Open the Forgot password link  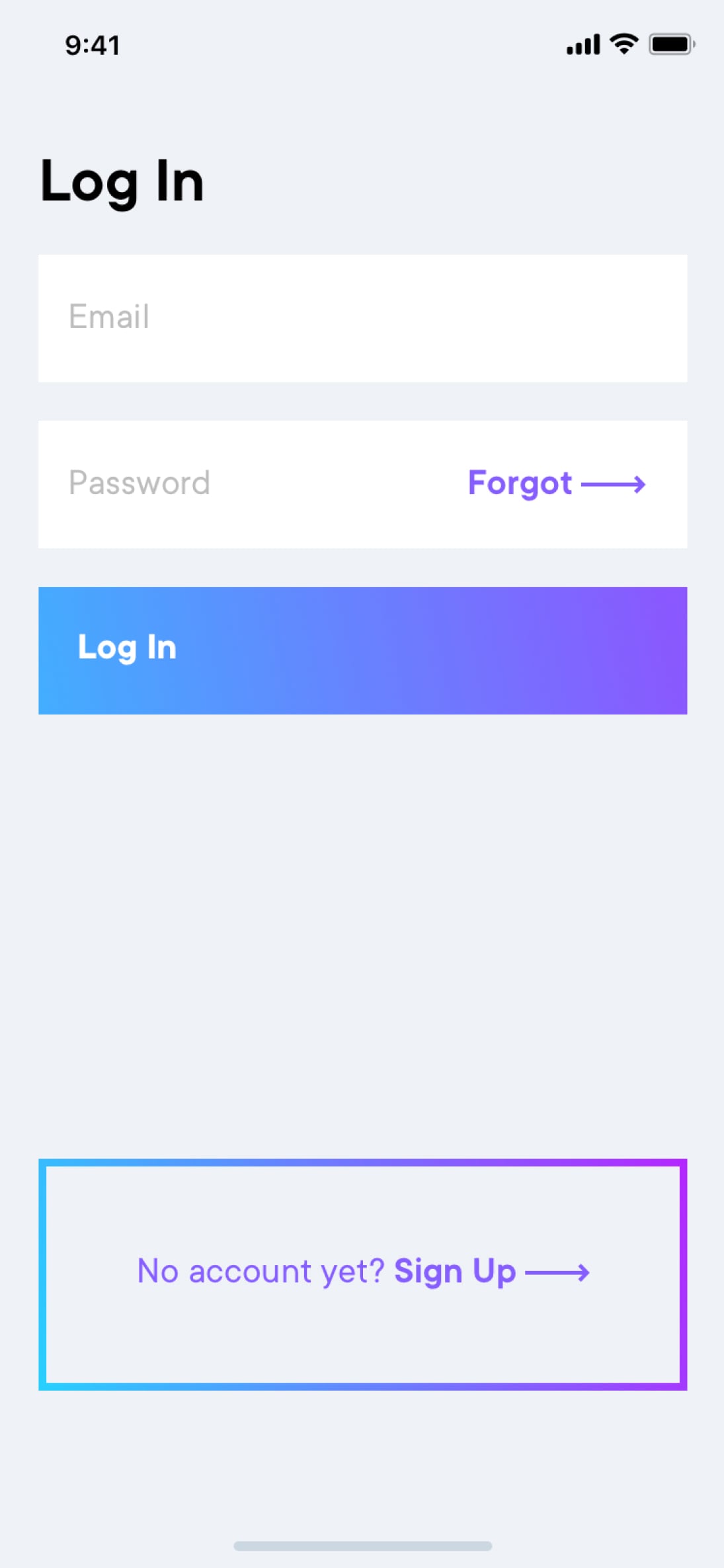(556, 484)
